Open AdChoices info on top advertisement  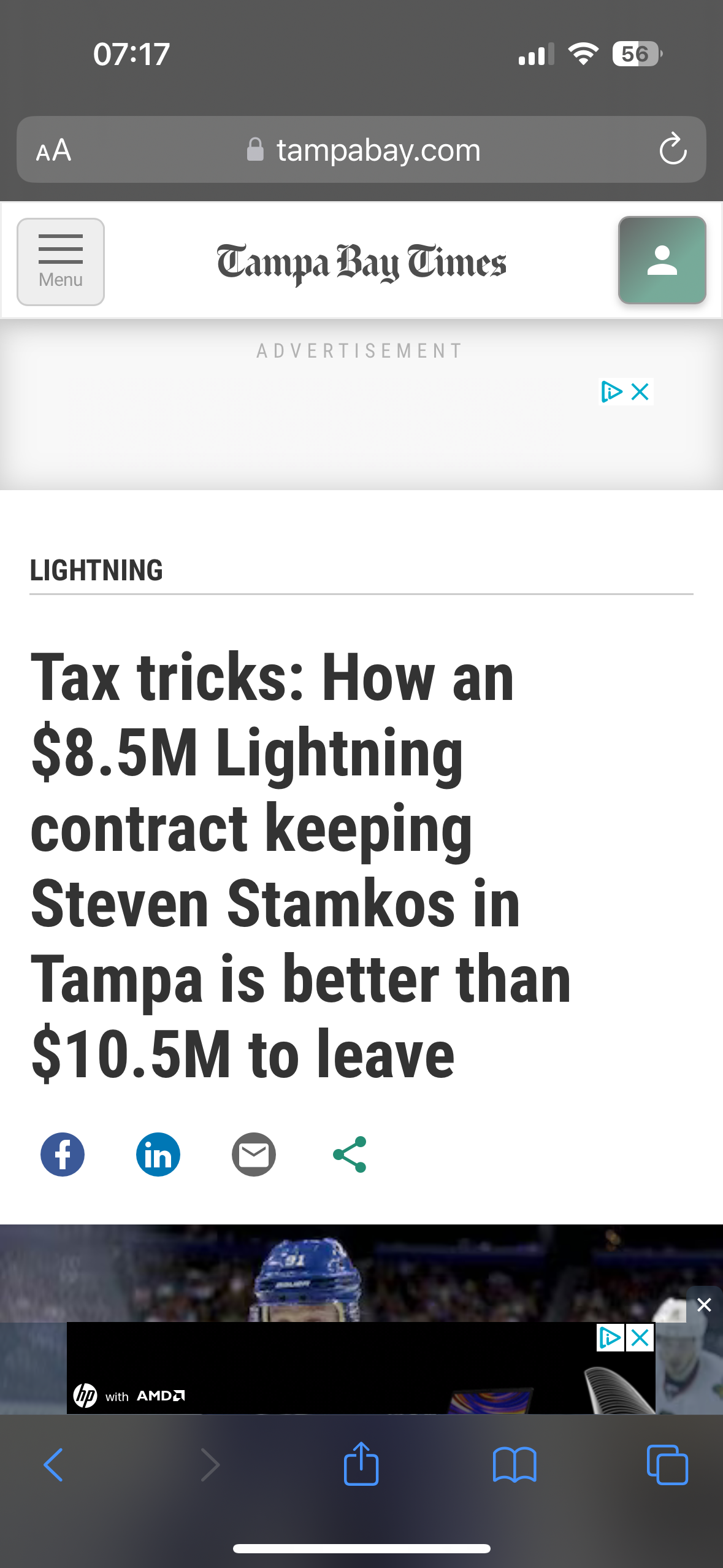[x=611, y=392]
